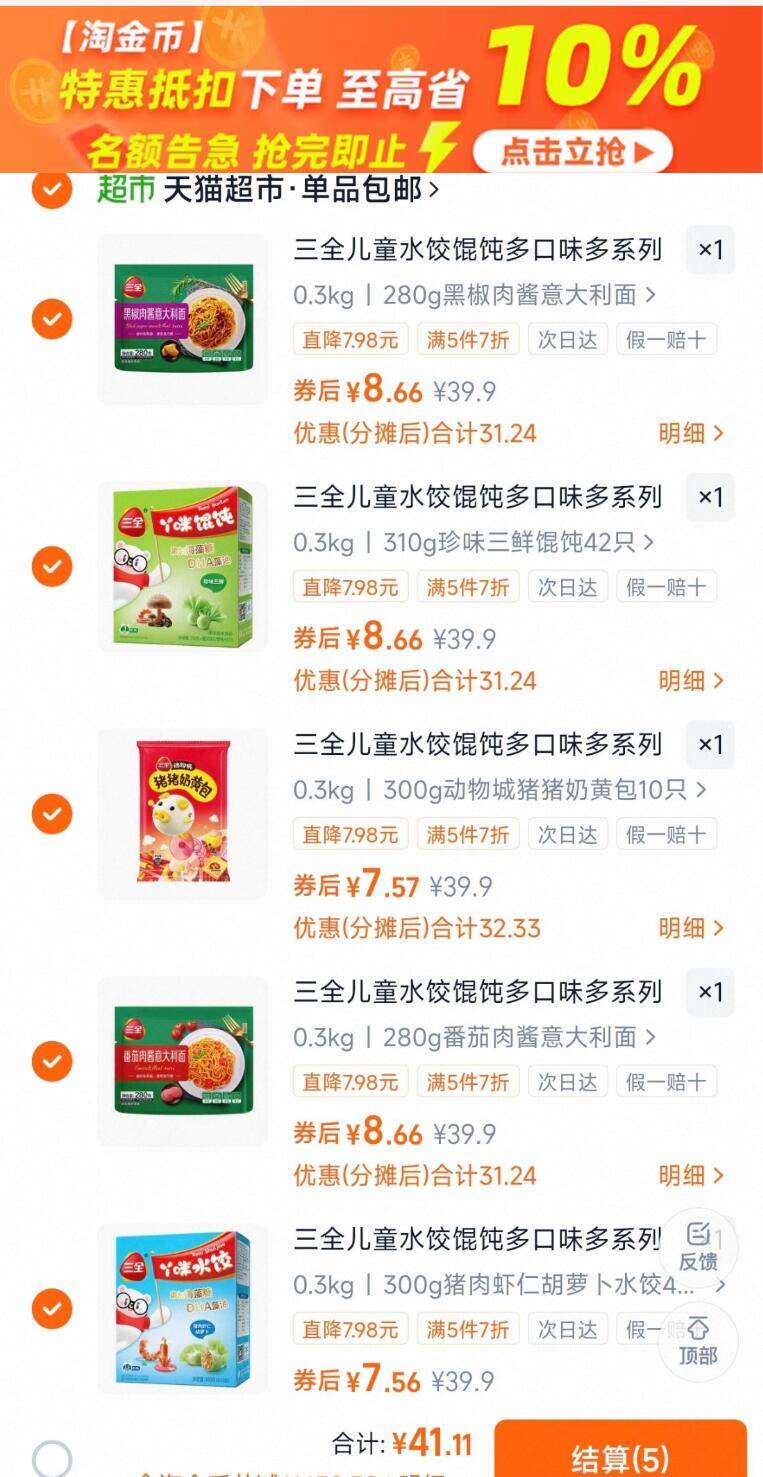763x1477 pixels.
Task: Open the 反馈 feedback button
Action: 698,1247
